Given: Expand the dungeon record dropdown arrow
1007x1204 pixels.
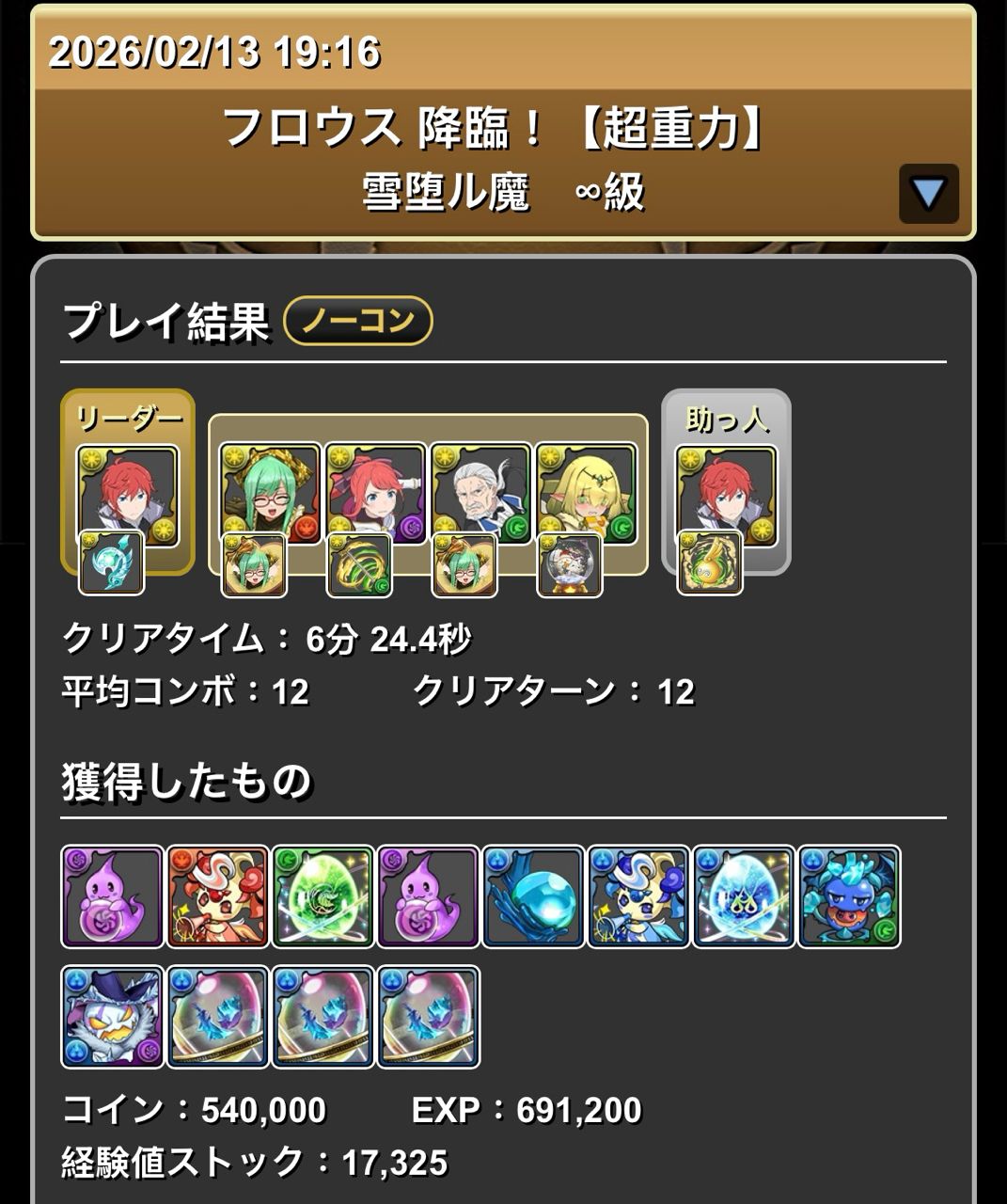Looking at the screenshot, I should (928, 194).
